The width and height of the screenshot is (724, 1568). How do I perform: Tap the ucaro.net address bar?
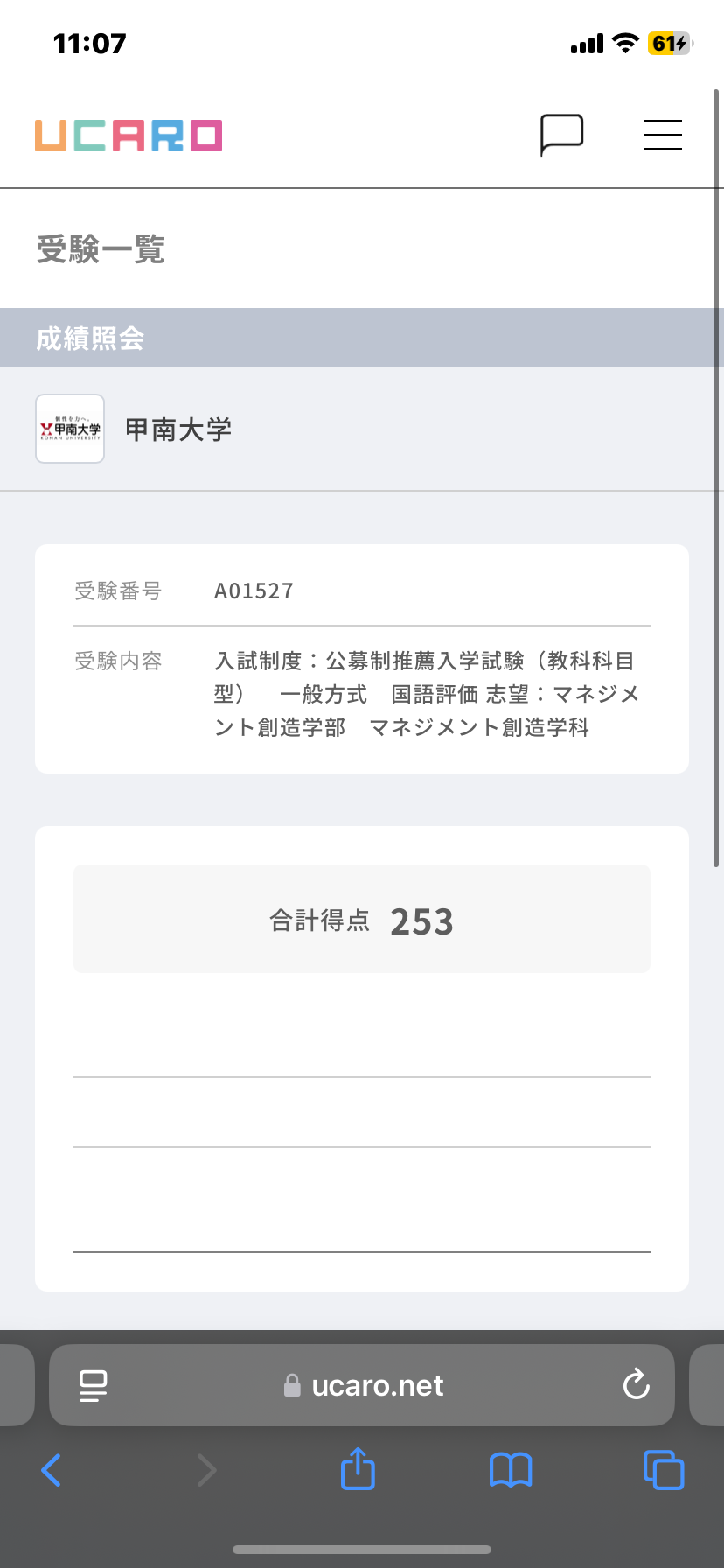(x=363, y=1385)
